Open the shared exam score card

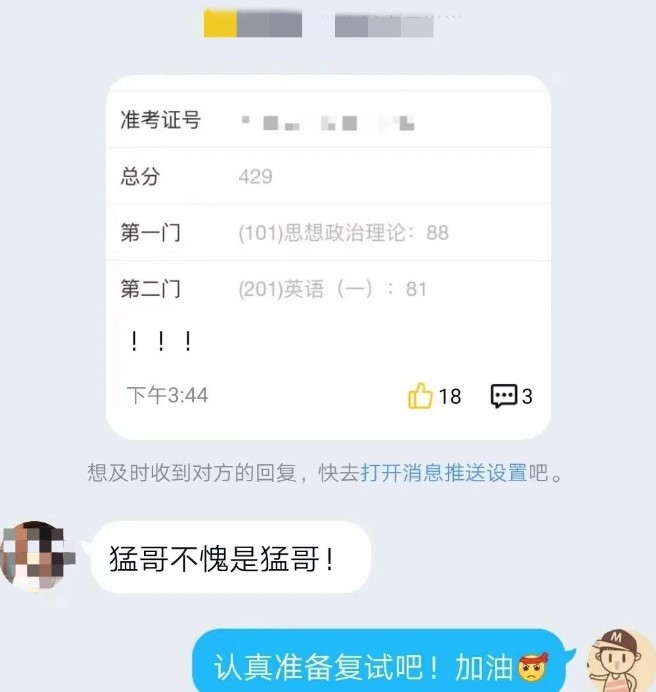(x=328, y=230)
